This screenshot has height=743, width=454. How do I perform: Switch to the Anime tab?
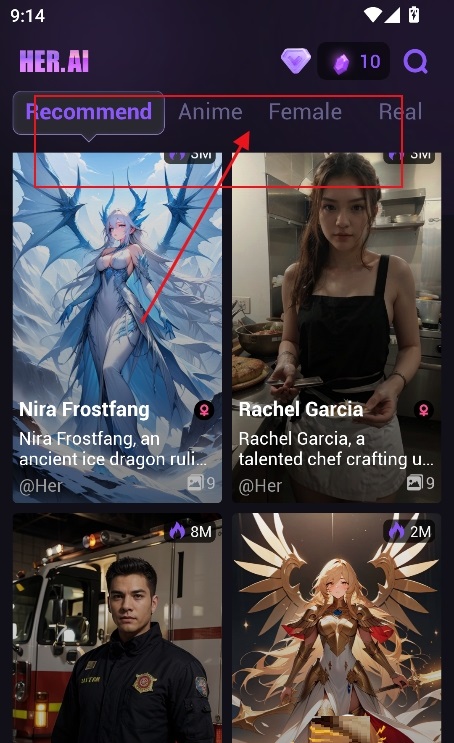[210, 112]
